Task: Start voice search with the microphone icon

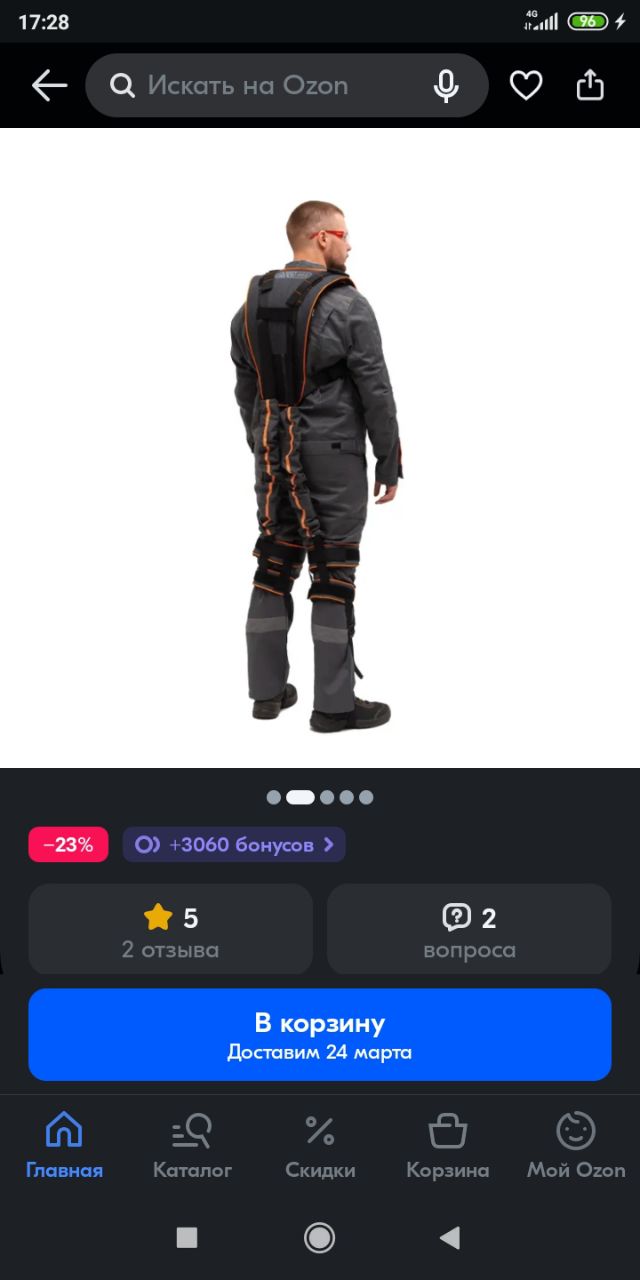Action: (x=446, y=86)
